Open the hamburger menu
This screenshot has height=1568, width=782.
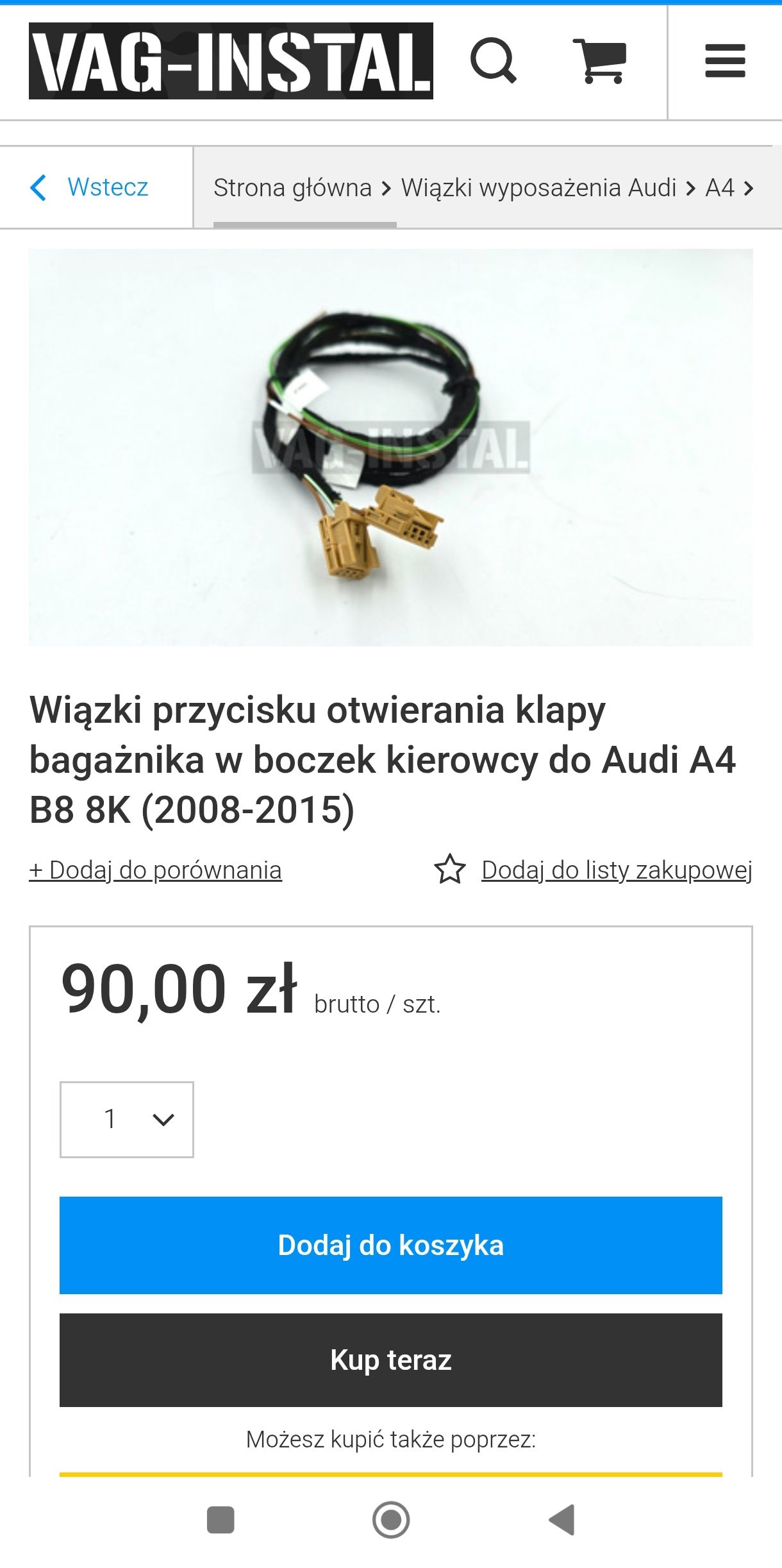[725, 61]
